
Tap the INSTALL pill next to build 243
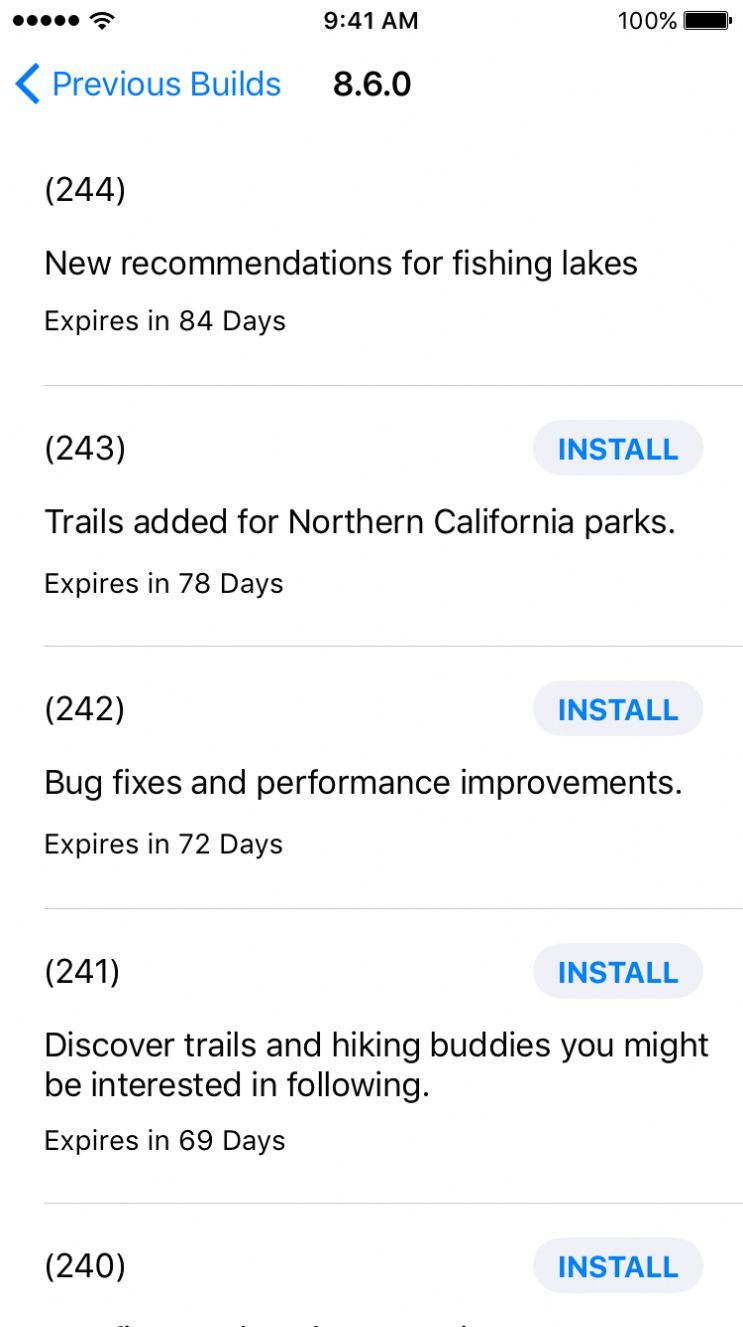(618, 448)
